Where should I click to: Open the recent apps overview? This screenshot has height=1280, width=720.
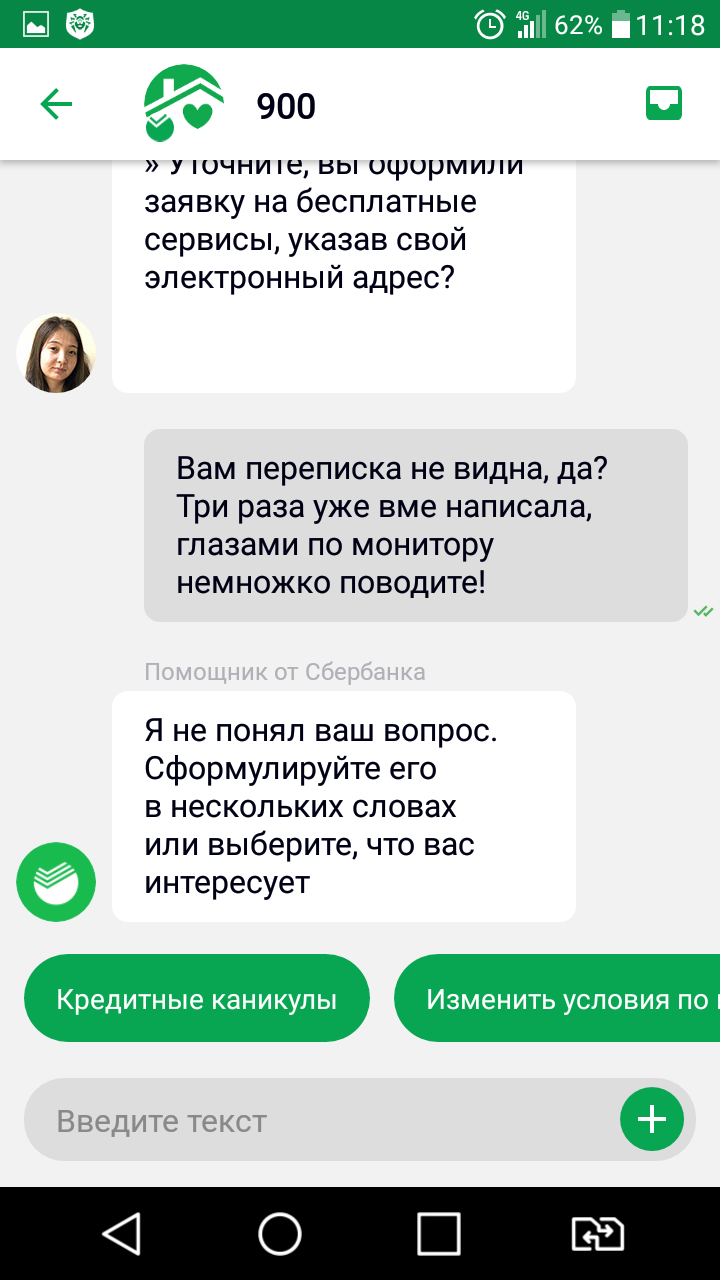438,1234
